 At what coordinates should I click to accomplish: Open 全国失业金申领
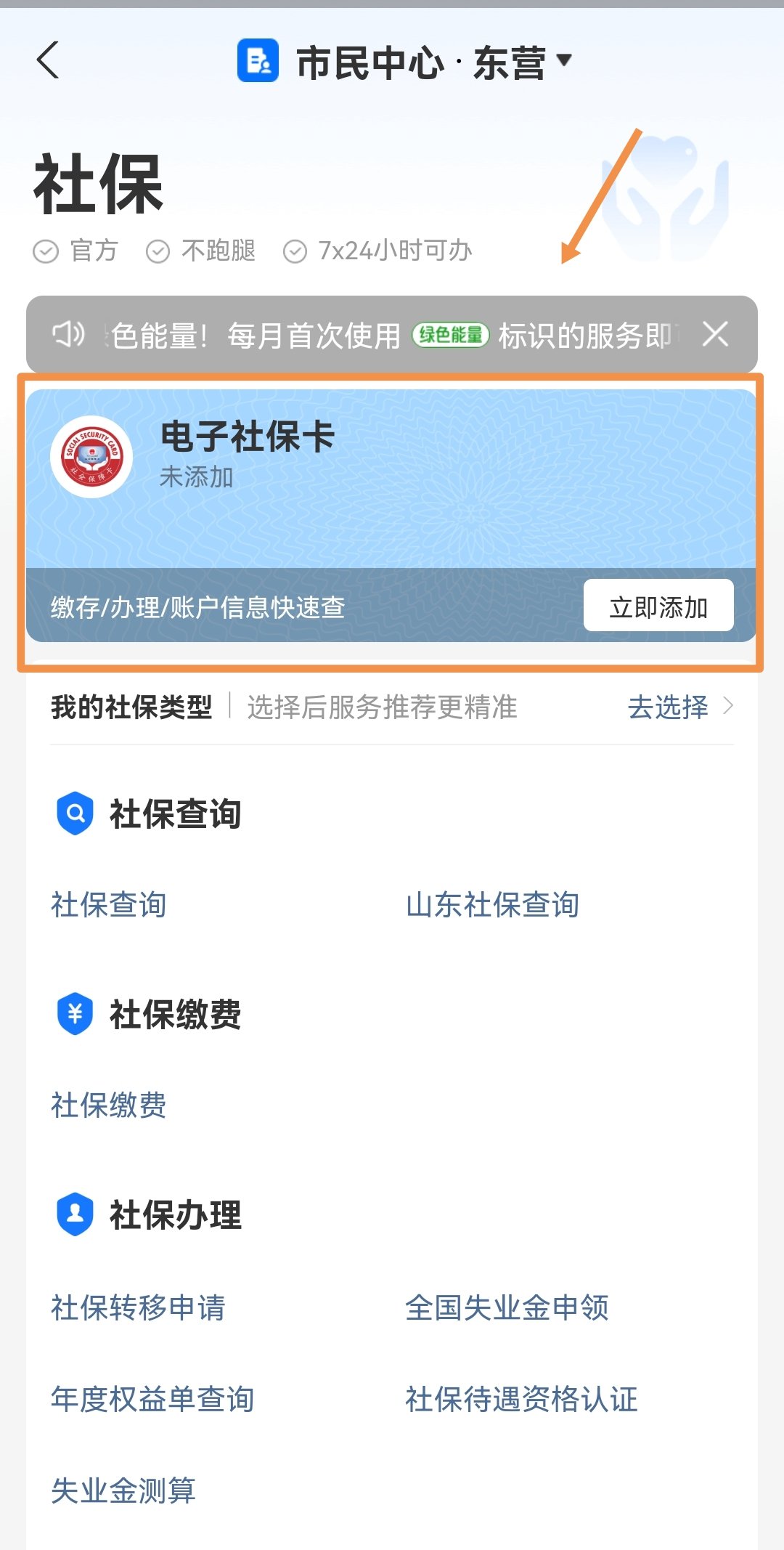pos(507,1307)
